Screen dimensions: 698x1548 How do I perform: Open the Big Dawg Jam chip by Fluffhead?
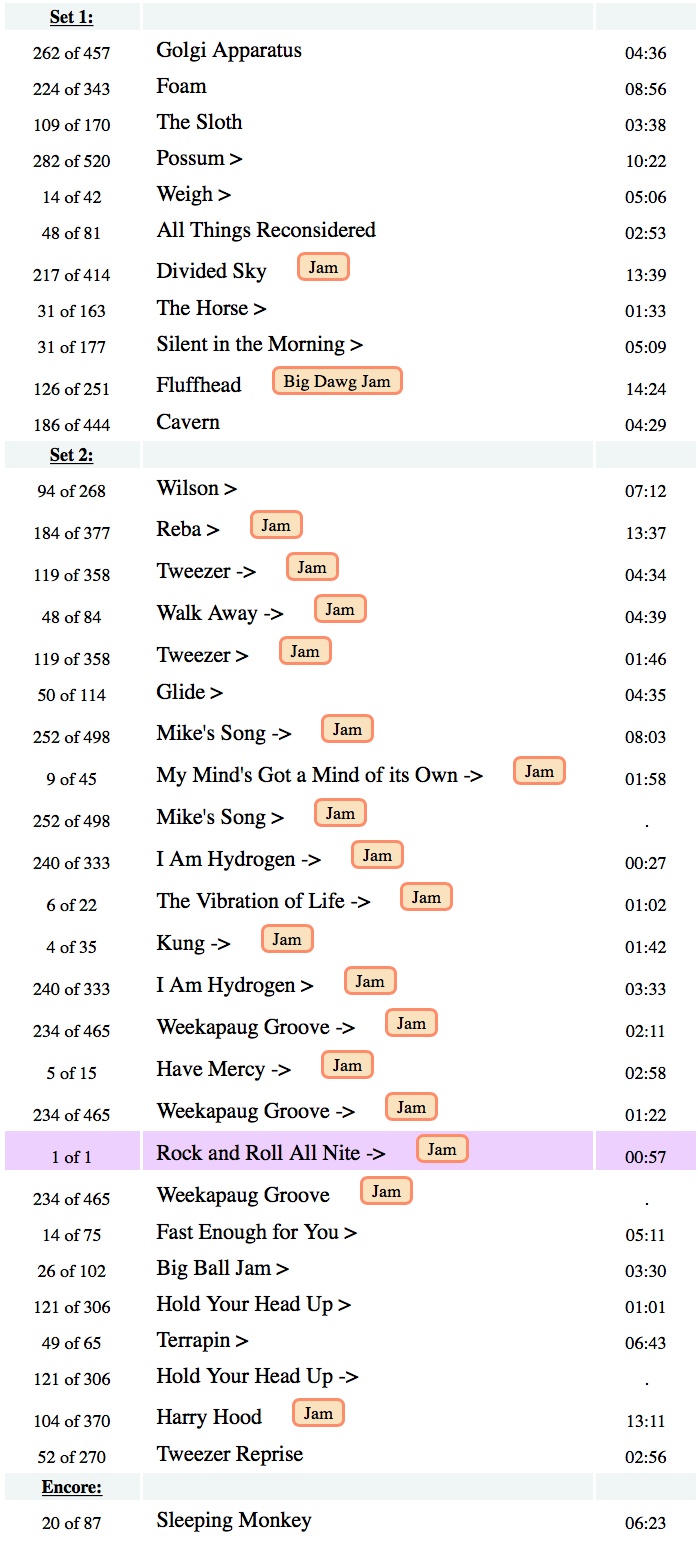(x=337, y=381)
